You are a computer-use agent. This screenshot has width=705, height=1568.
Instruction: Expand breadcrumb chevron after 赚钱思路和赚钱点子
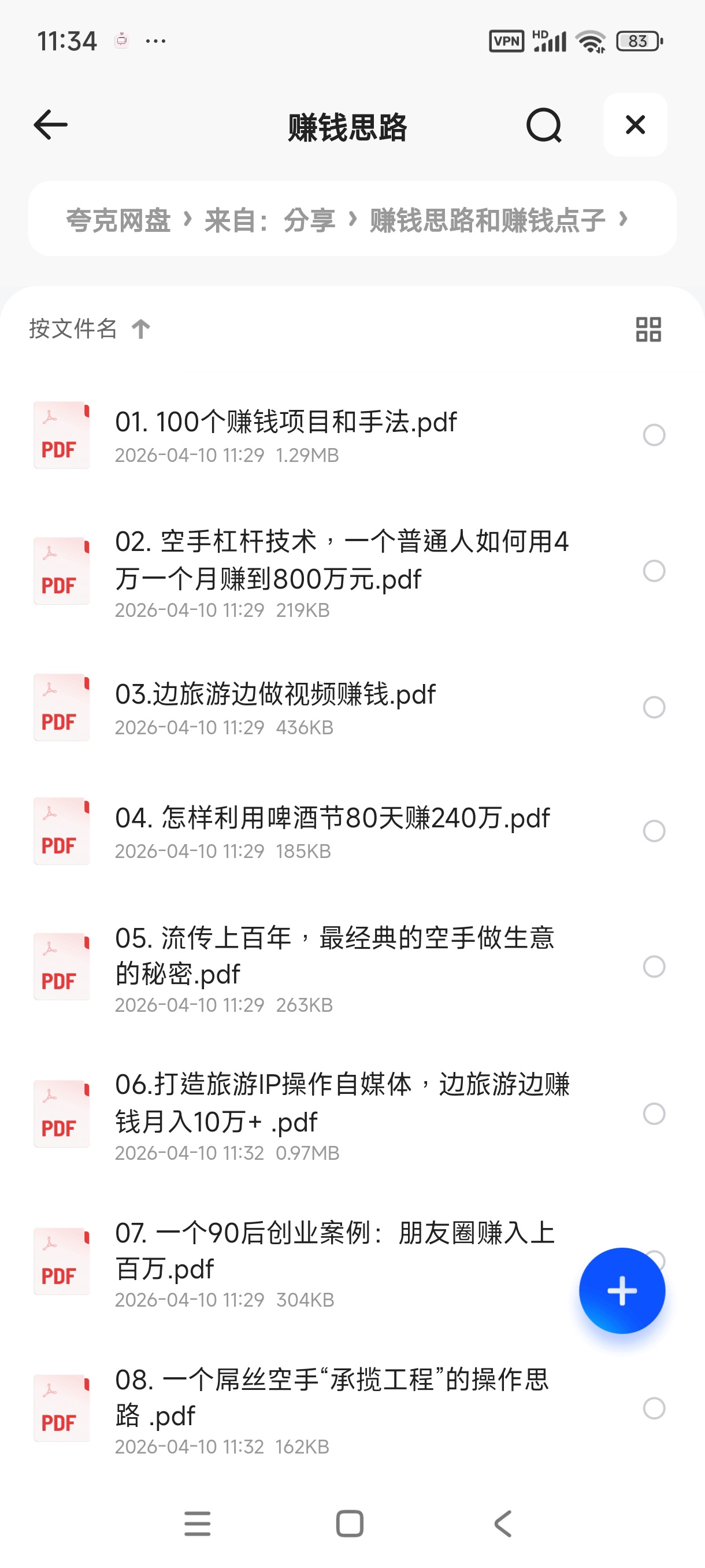(624, 221)
